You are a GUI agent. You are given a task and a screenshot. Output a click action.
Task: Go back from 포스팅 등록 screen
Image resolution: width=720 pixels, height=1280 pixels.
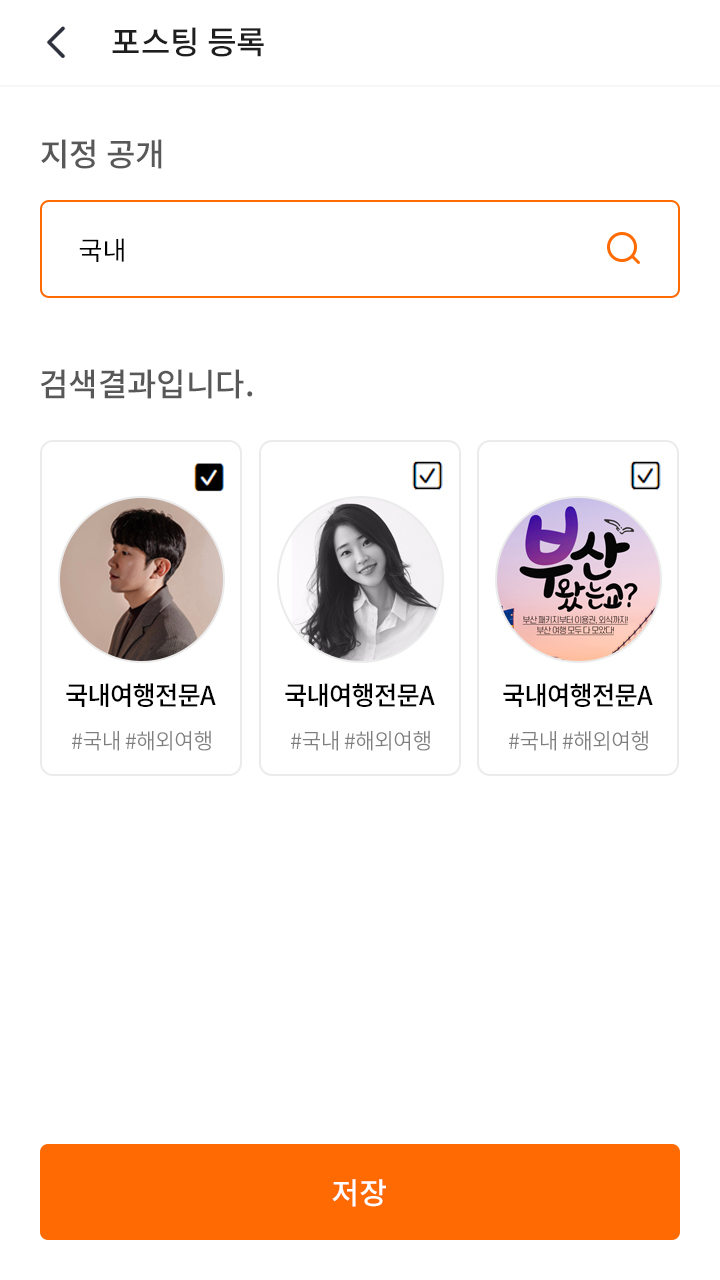pos(56,43)
